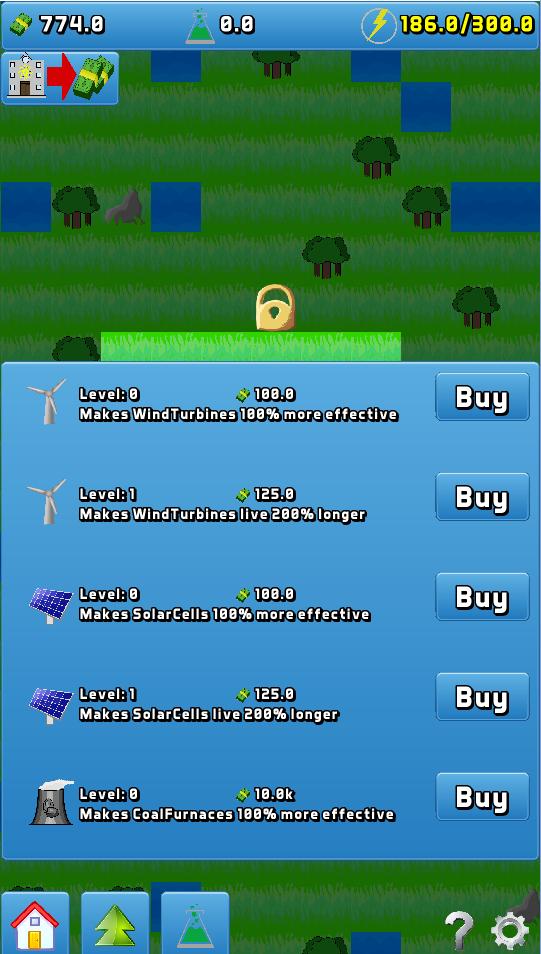Open the settings gear
The height and width of the screenshot is (954, 541).
(510, 930)
